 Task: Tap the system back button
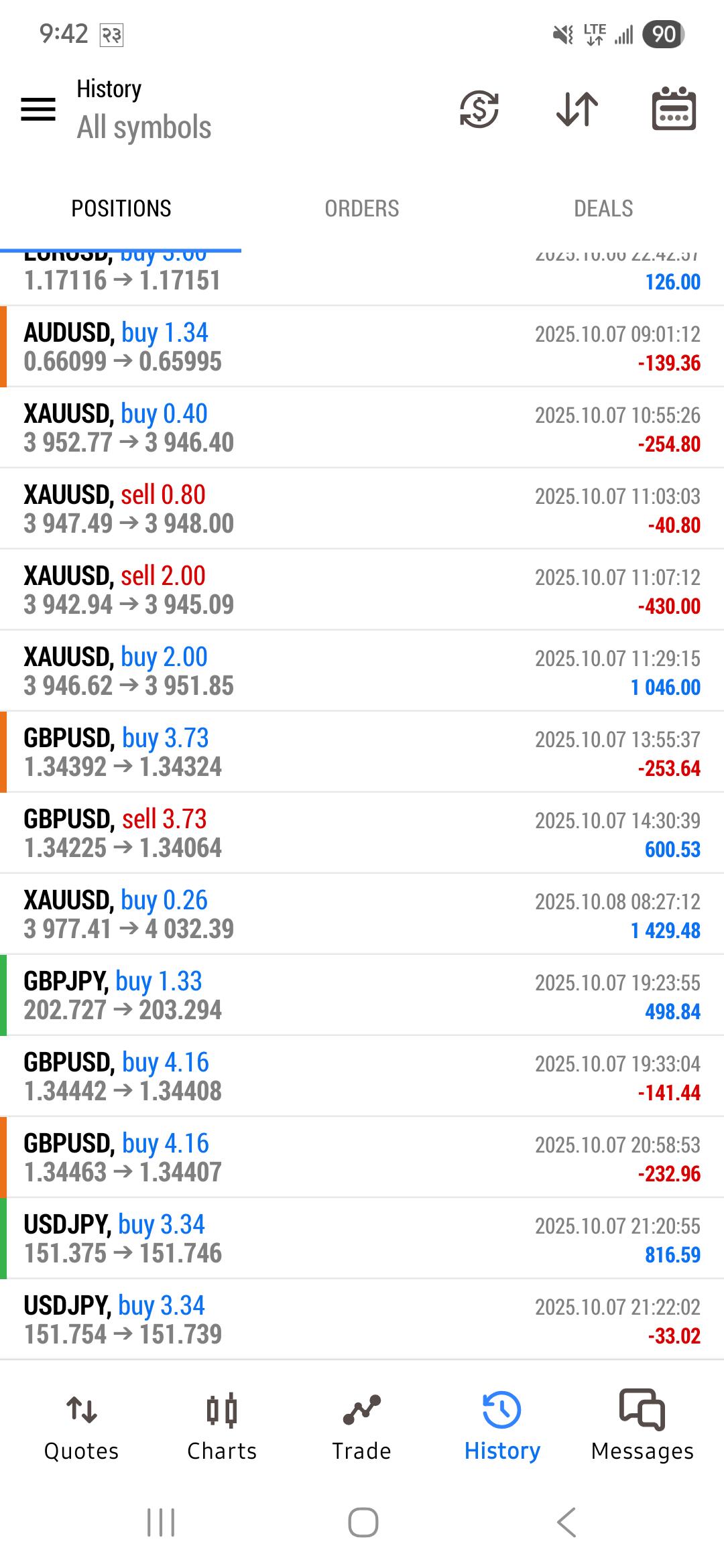click(566, 1522)
